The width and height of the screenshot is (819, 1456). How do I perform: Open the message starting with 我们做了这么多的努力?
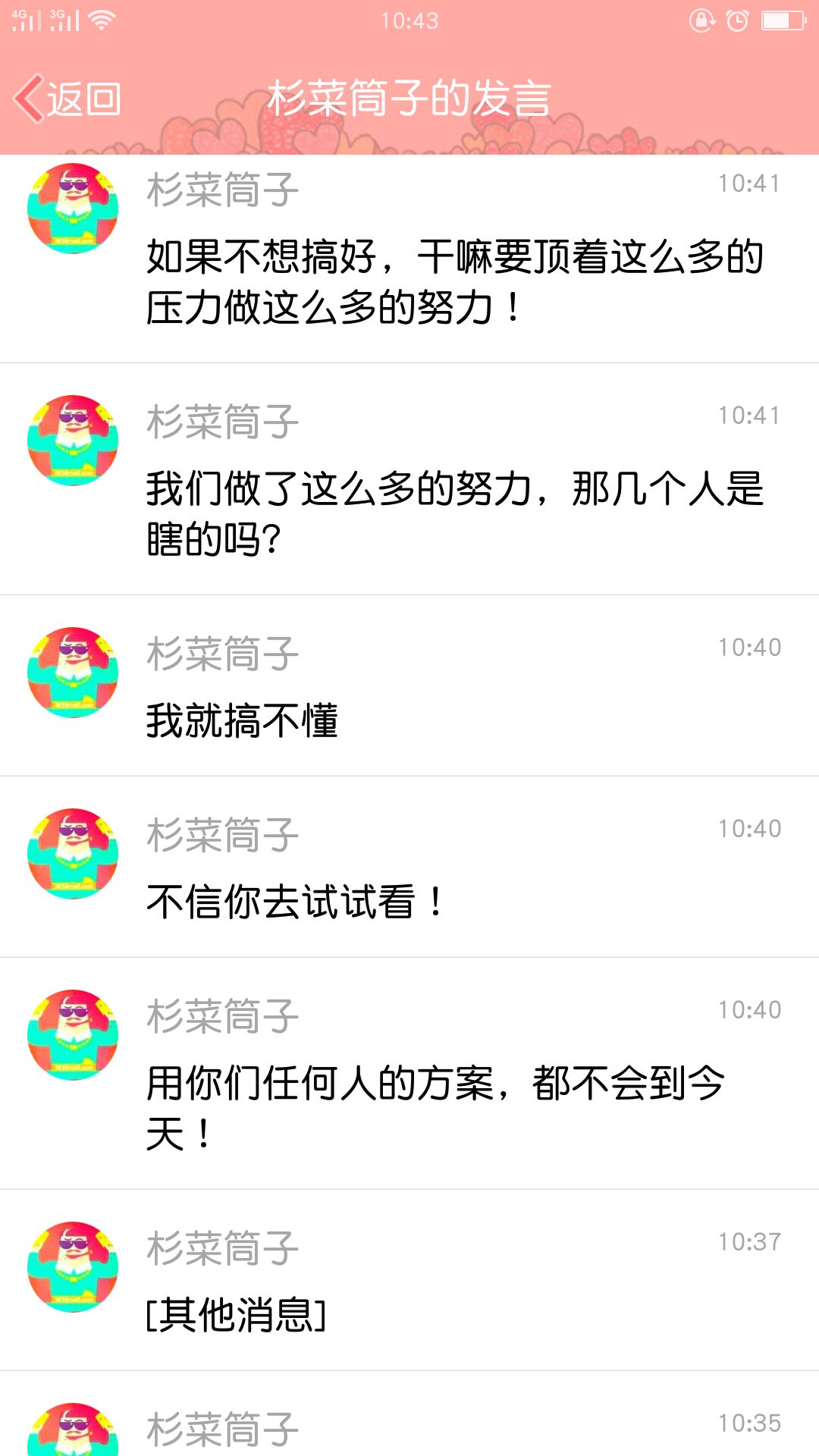pyautogui.click(x=455, y=513)
